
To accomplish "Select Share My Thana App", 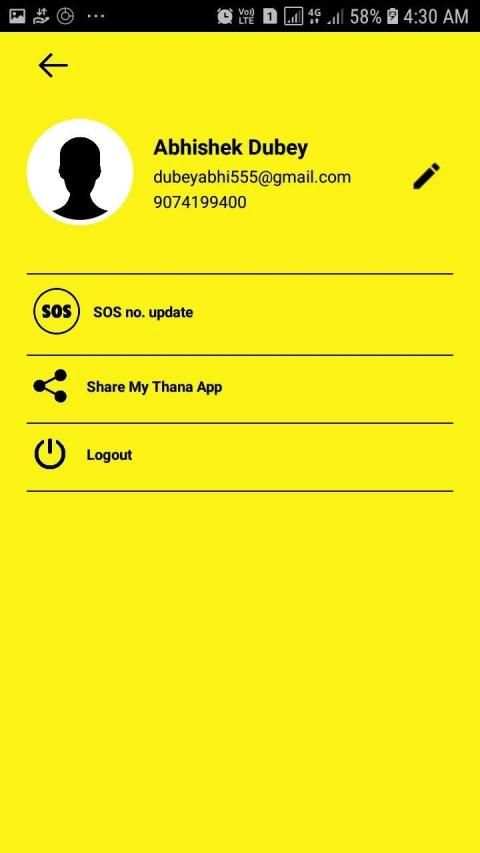I will pos(239,387).
